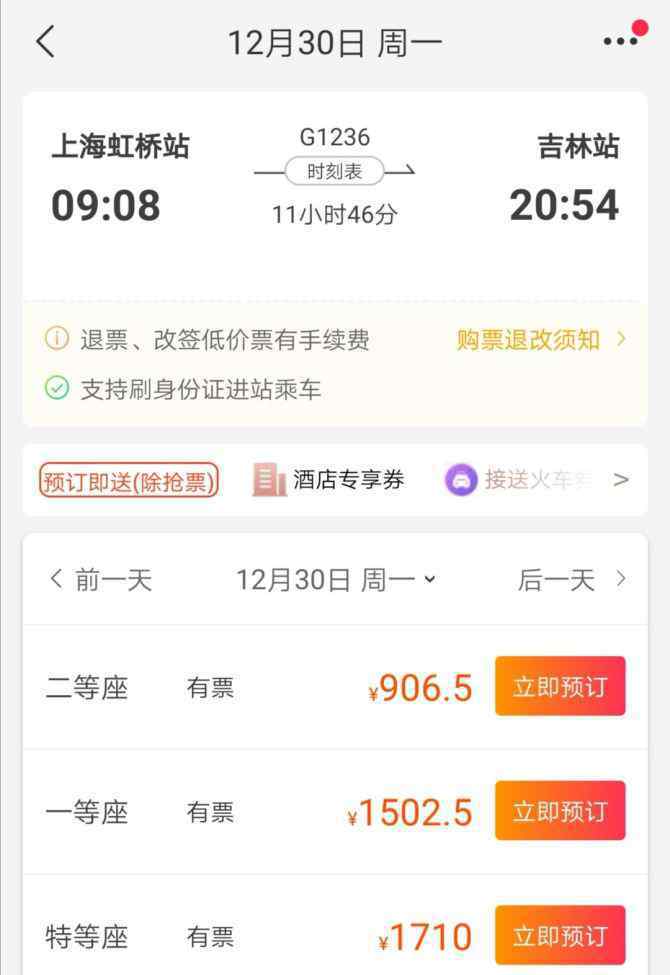The width and height of the screenshot is (670, 975).
Task: Go back using the top-left arrow
Action: point(45,42)
